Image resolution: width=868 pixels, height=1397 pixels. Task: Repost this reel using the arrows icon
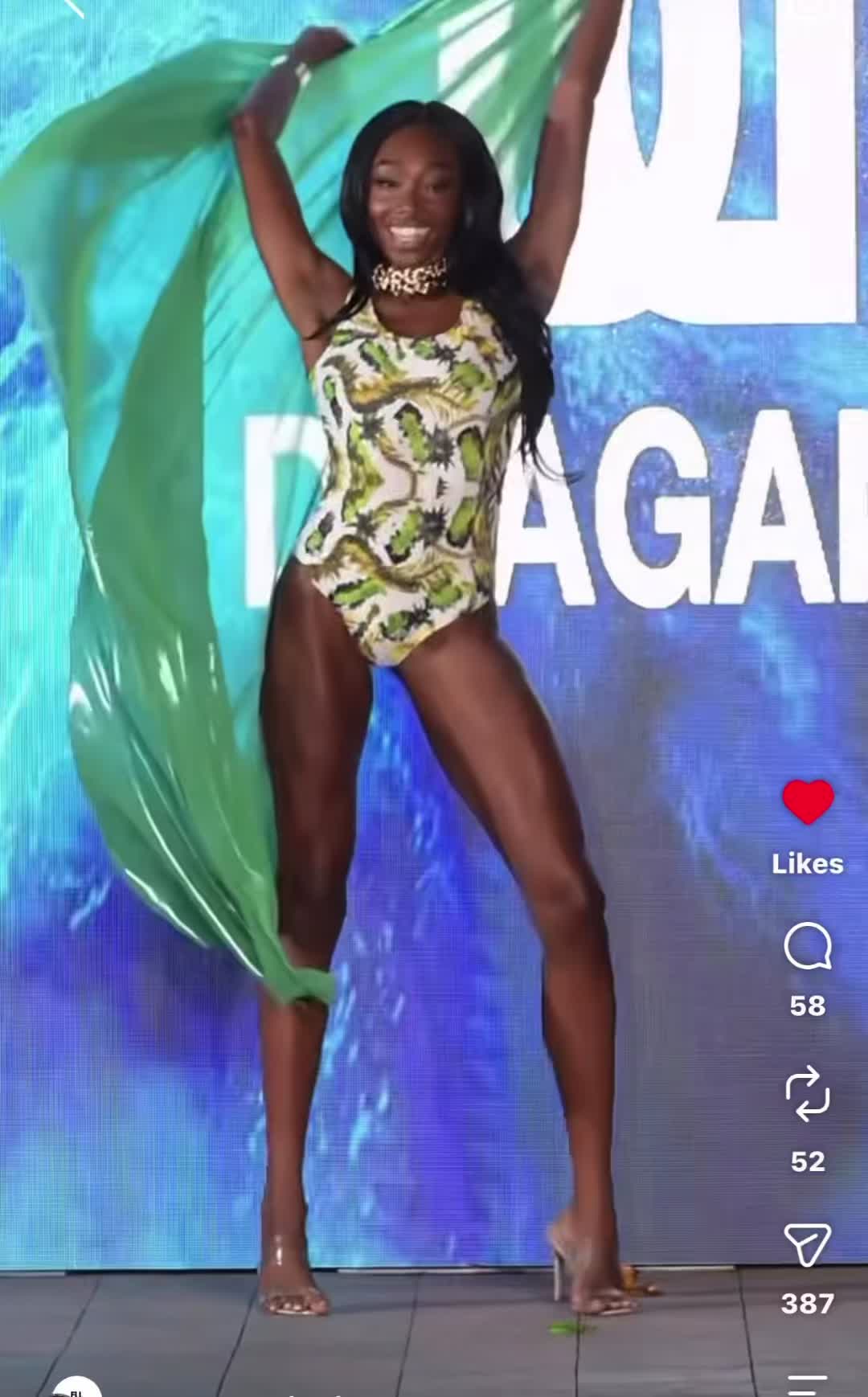(x=807, y=1093)
